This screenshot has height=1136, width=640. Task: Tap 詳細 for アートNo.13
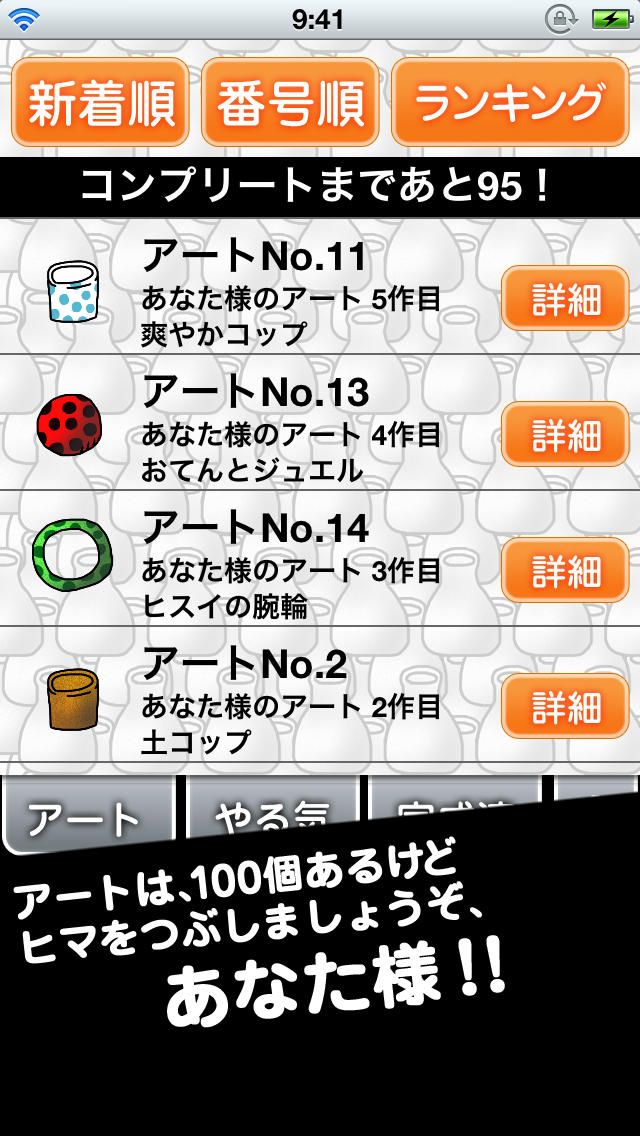pos(565,434)
